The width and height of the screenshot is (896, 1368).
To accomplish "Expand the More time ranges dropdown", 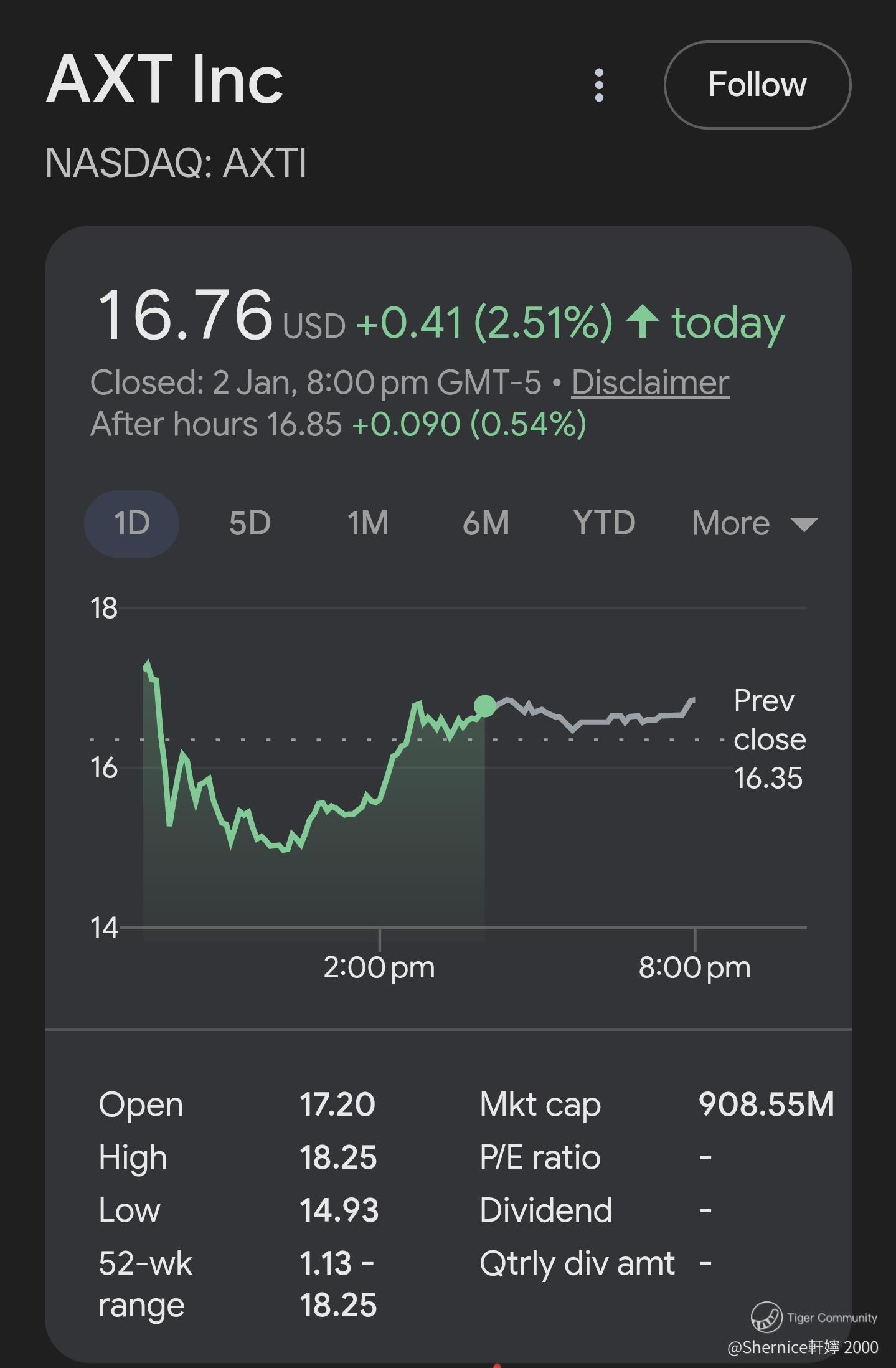I will (x=755, y=523).
